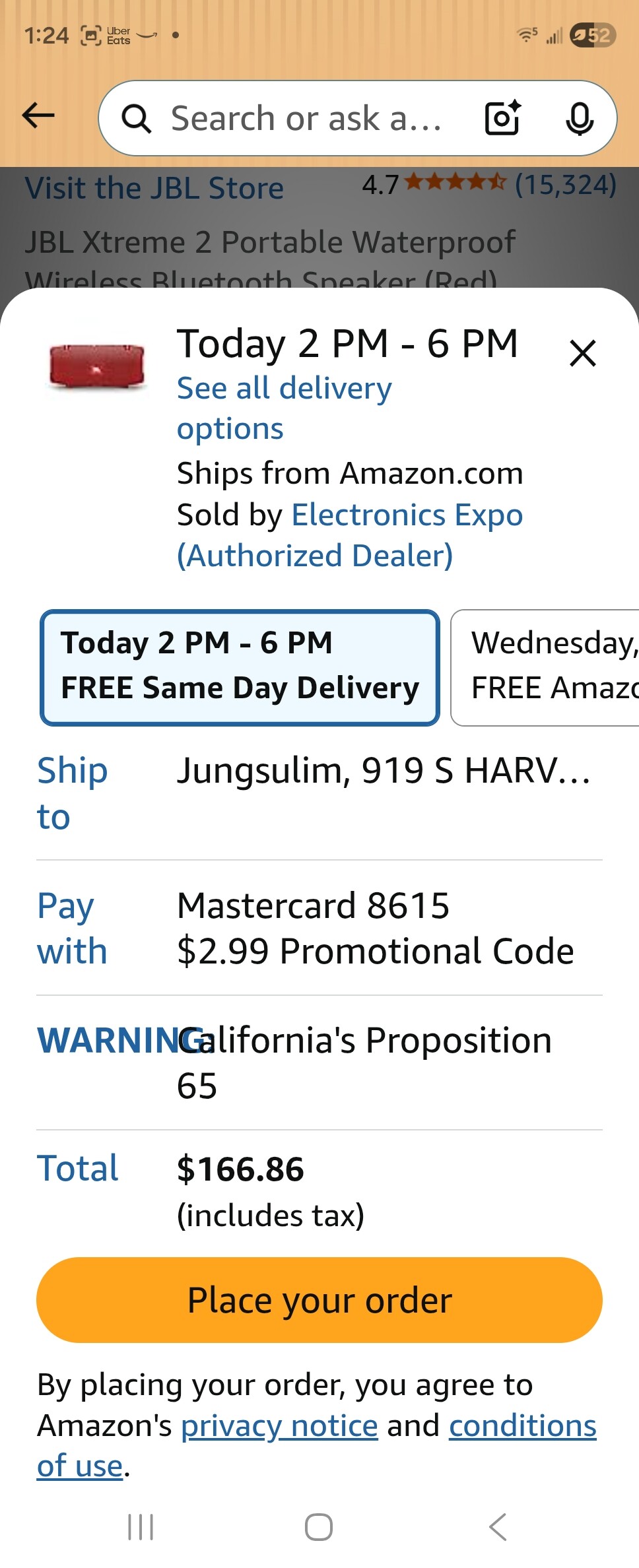Select Today 2 PM - 6 PM delivery
This screenshot has height=1568, width=639.
coord(240,667)
